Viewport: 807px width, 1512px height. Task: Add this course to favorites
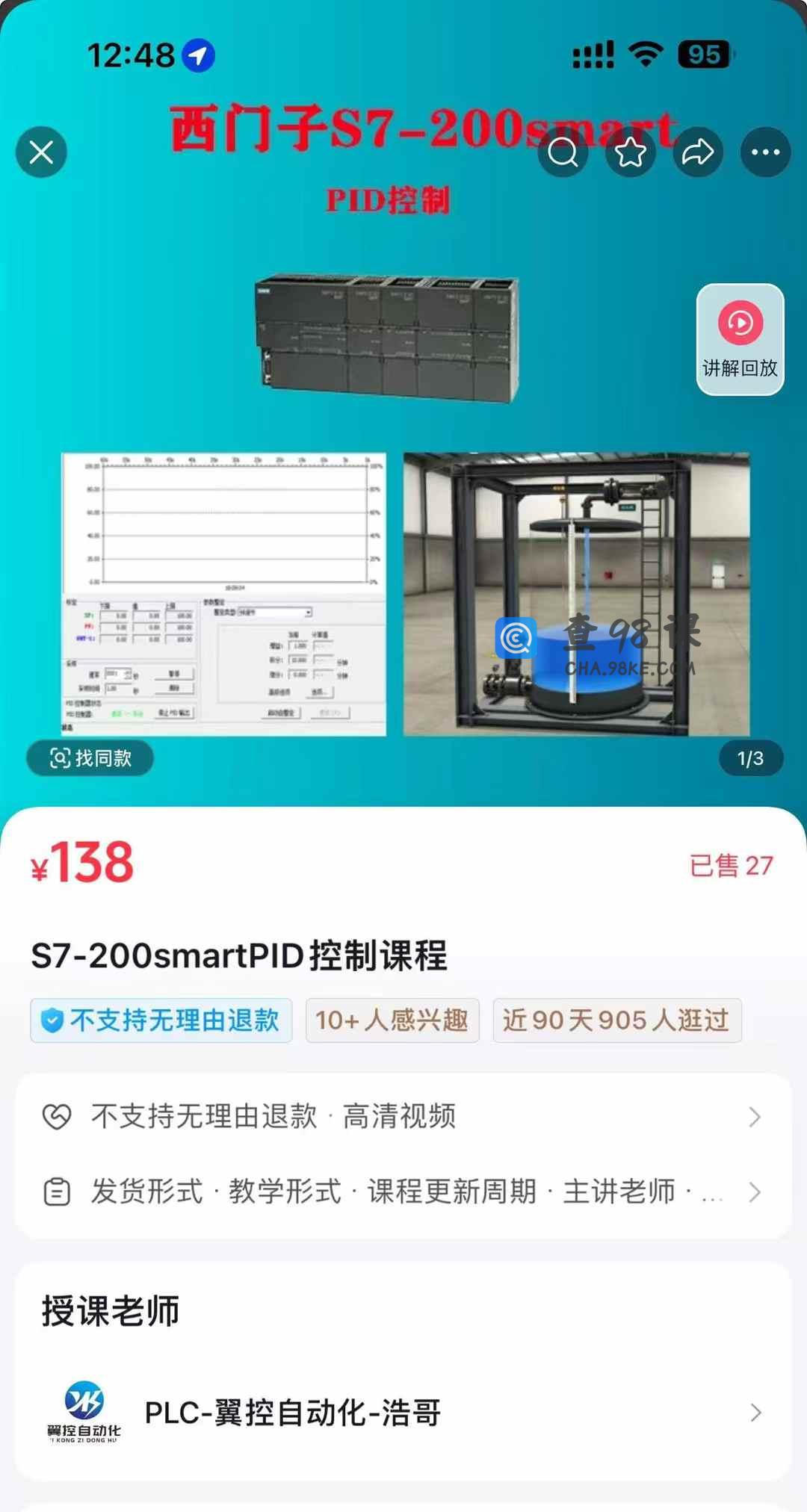630,152
